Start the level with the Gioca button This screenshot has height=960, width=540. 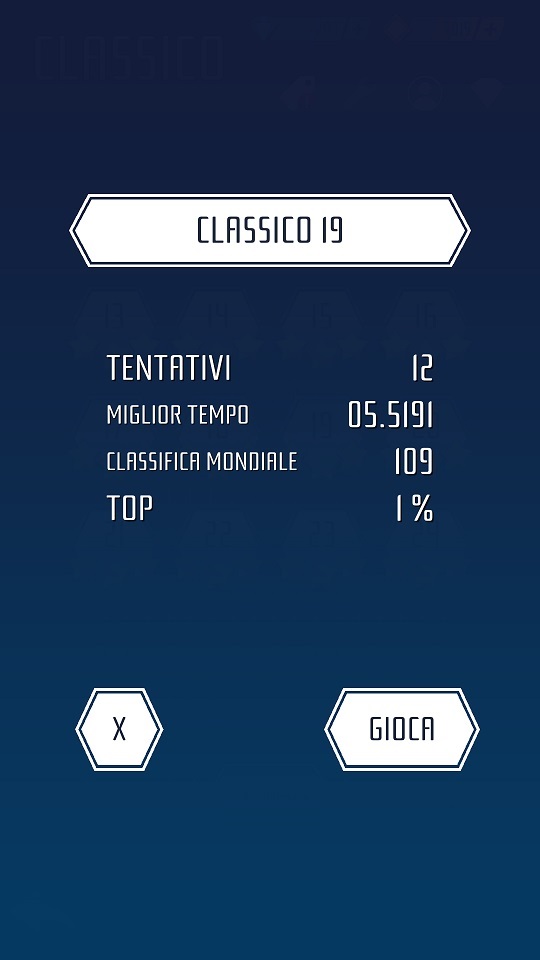click(x=402, y=729)
